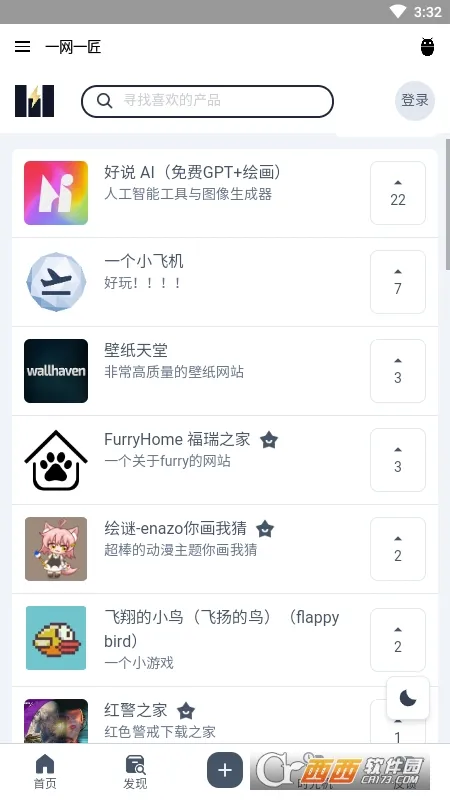Screen dimensions: 450x800
Task: Upvote the flappy bird game
Action: tap(398, 640)
